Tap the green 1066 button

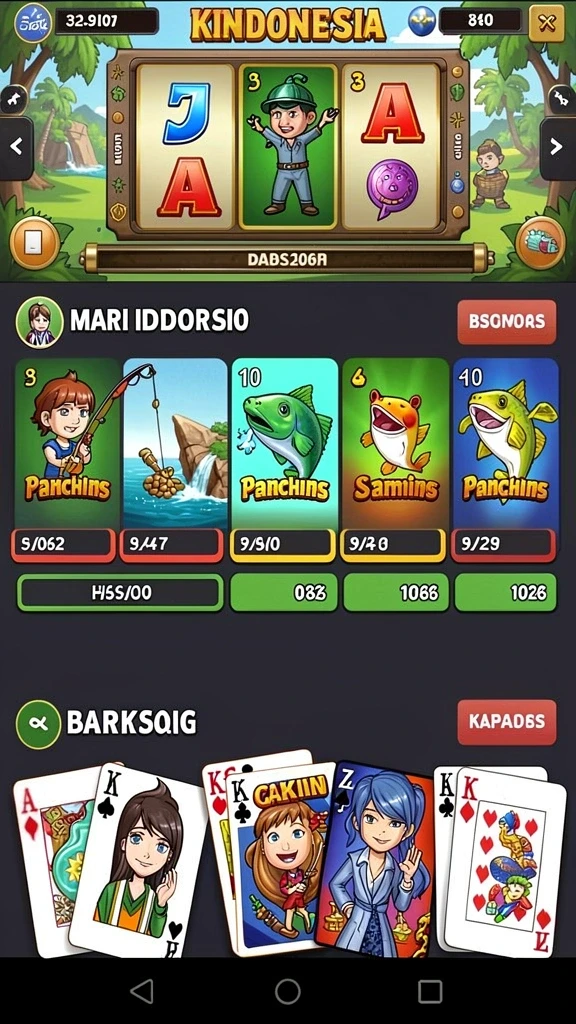(395, 592)
